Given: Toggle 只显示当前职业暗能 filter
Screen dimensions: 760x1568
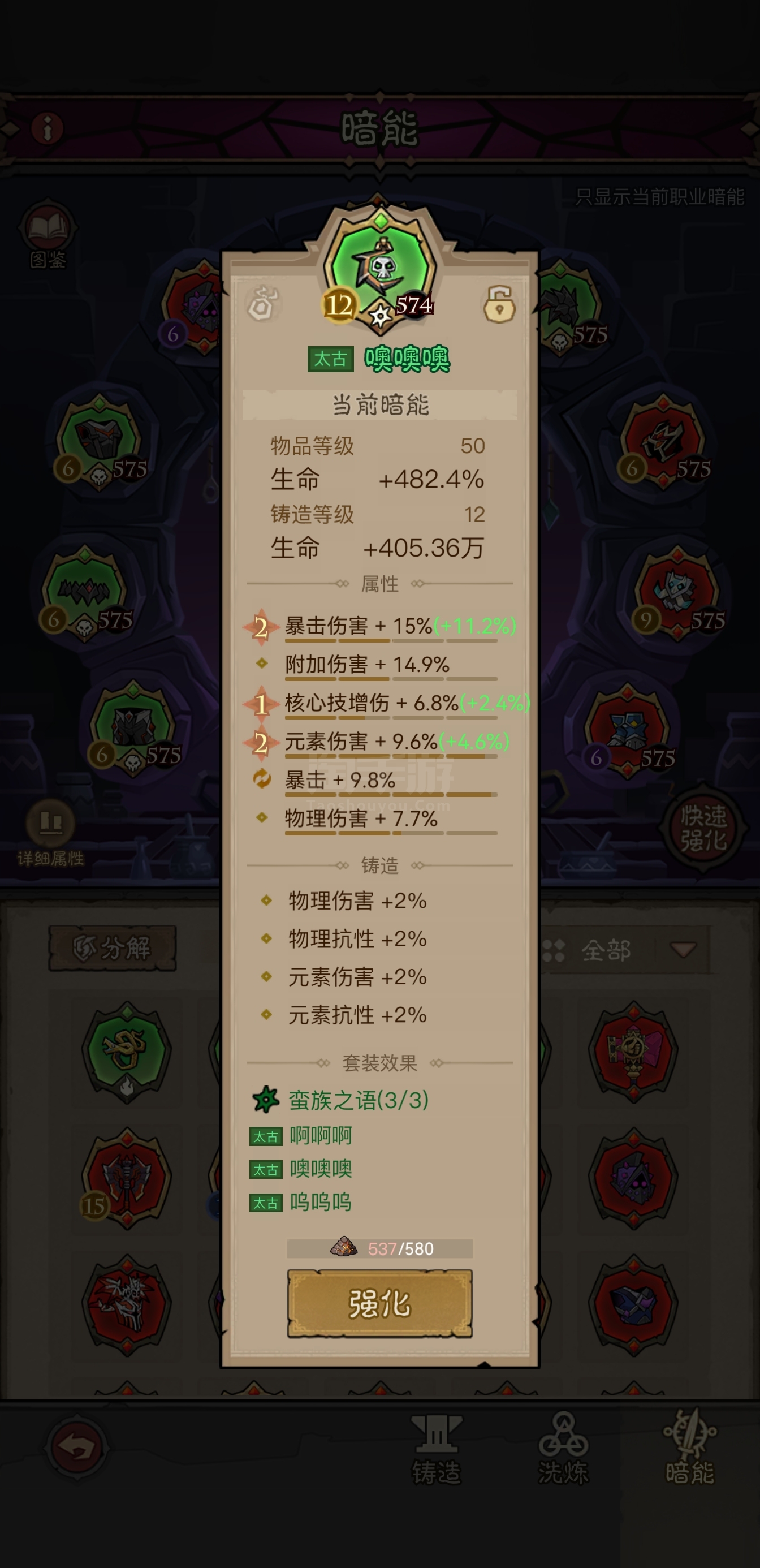Looking at the screenshot, I should click(659, 197).
